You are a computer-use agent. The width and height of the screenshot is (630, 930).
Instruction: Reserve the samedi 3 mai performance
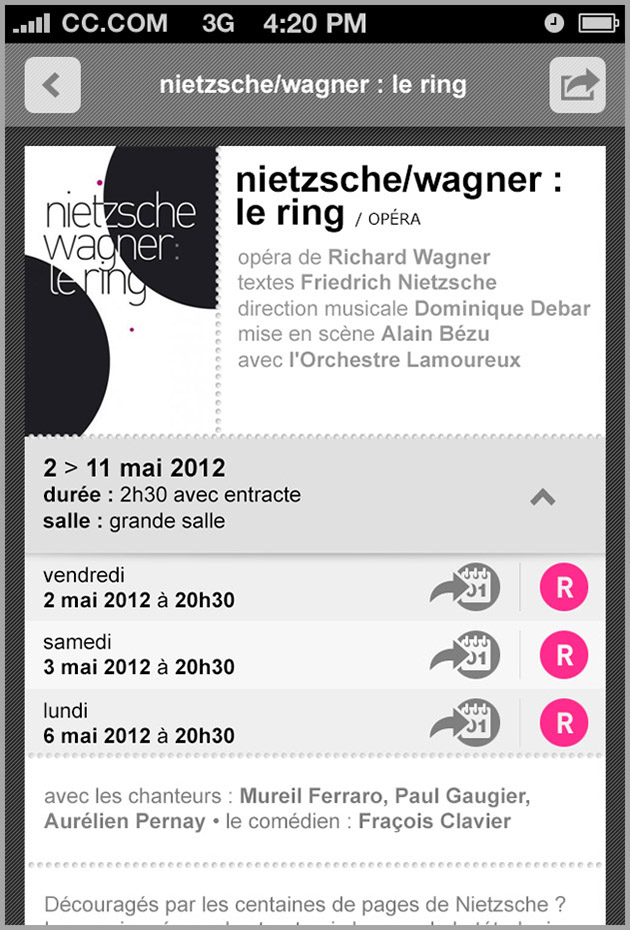tap(564, 655)
